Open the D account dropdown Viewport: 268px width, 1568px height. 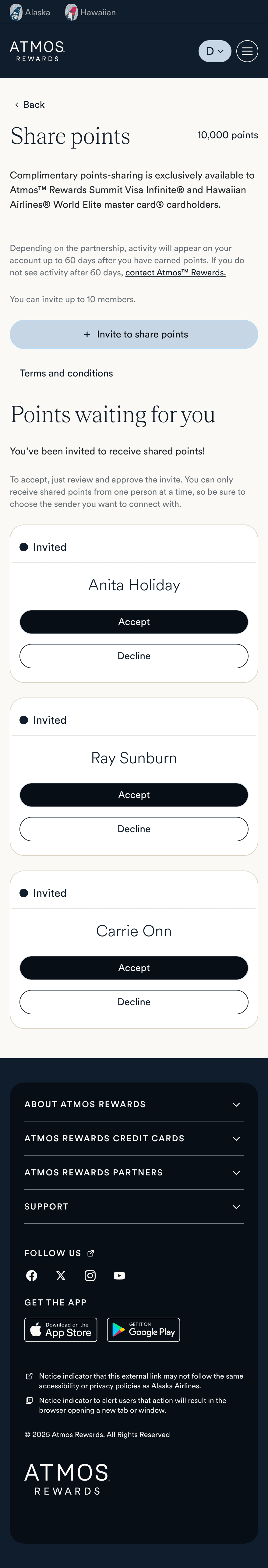click(x=215, y=51)
